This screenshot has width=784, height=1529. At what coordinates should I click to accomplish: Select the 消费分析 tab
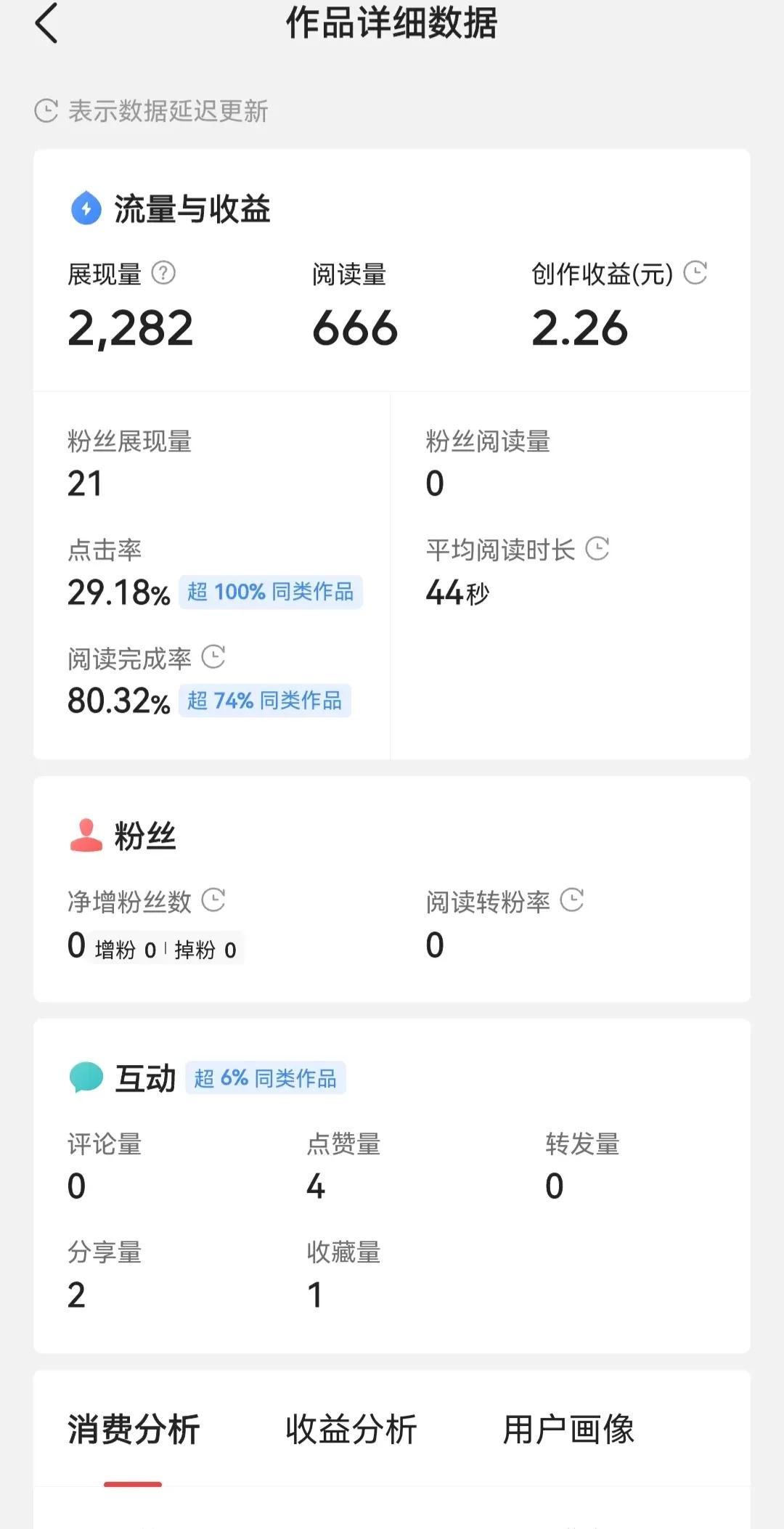pyautogui.click(x=134, y=1427)
